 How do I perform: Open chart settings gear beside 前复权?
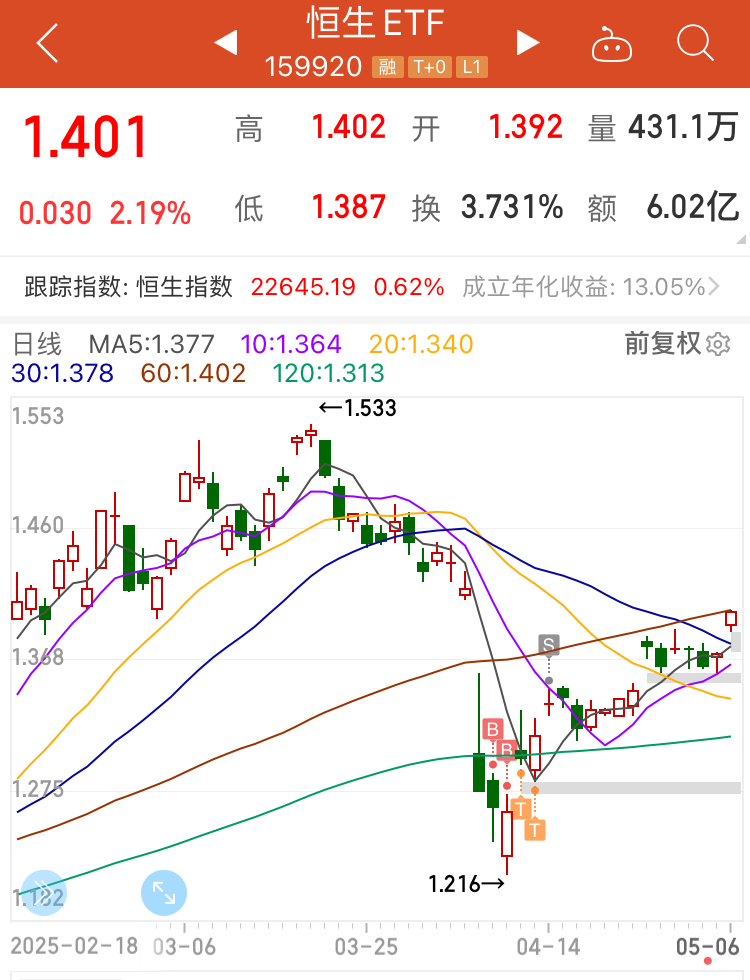717,345
